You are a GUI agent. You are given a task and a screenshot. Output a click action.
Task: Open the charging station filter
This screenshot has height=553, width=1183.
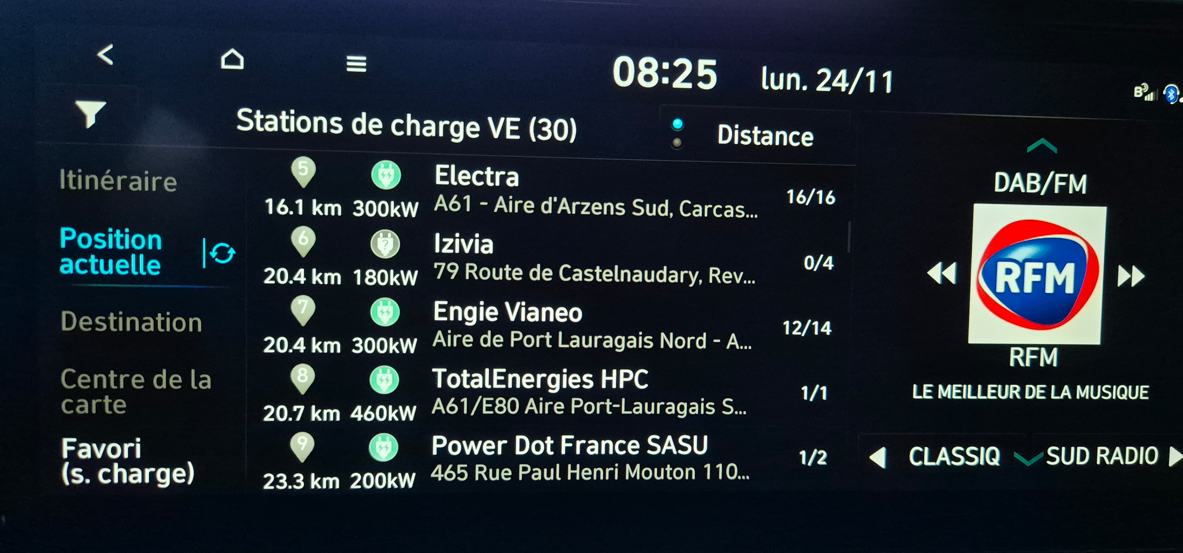pyautogui.click(x=90, y=116)
